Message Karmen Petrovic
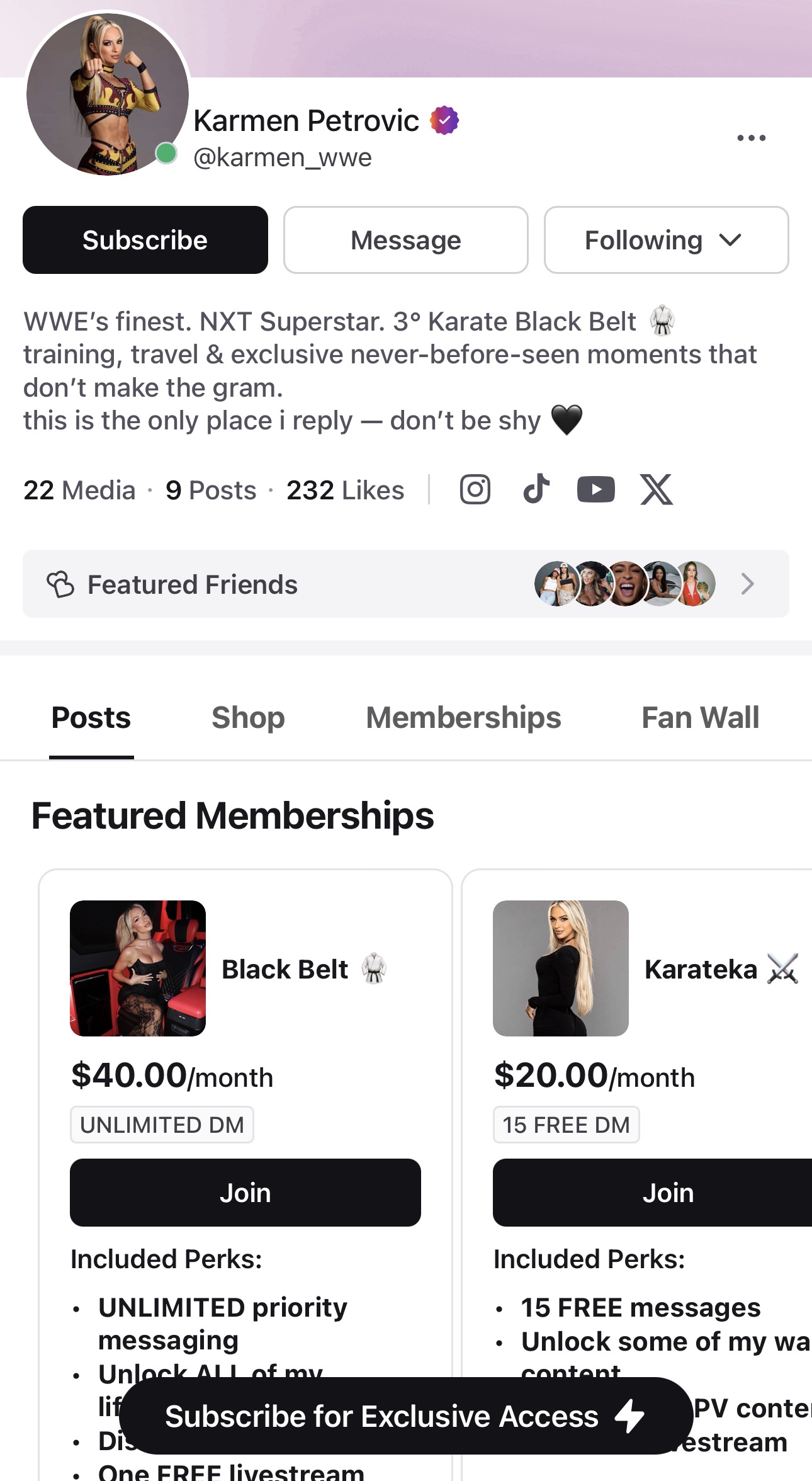The width and height of the screenshot is (812, 1481). coord(405,240)
